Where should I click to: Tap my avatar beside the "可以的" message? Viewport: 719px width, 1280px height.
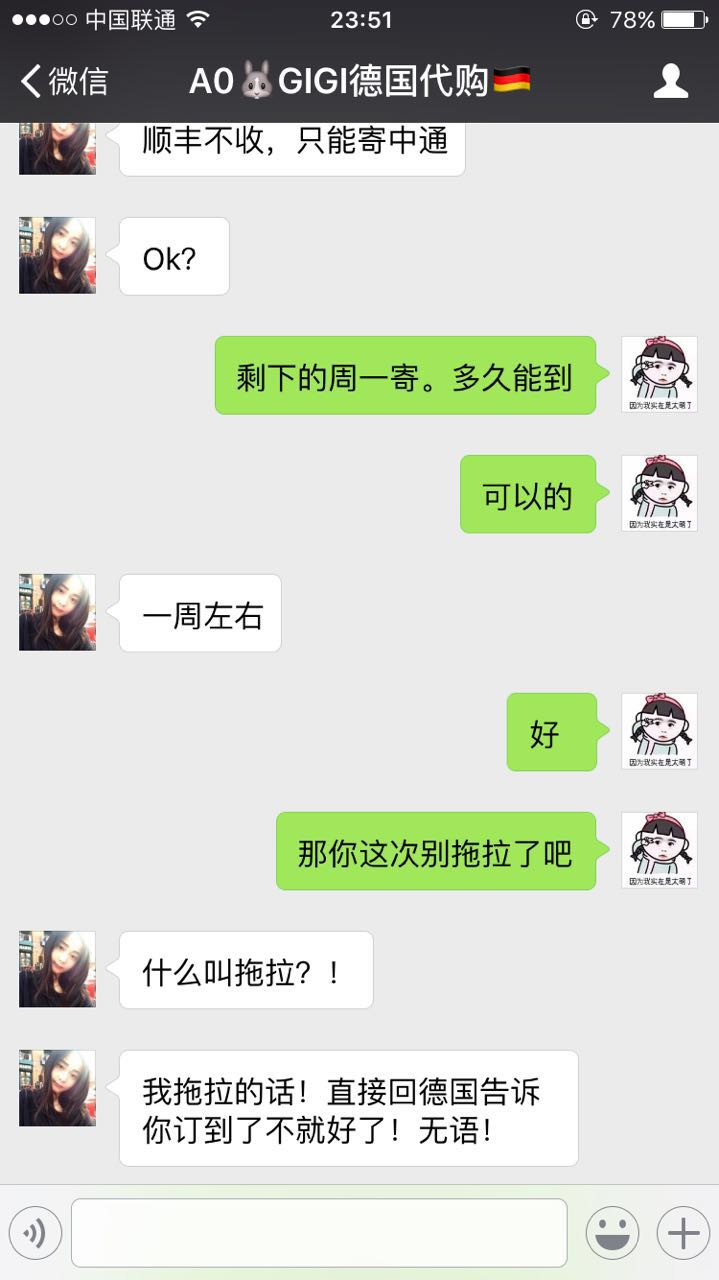point(659,493)
